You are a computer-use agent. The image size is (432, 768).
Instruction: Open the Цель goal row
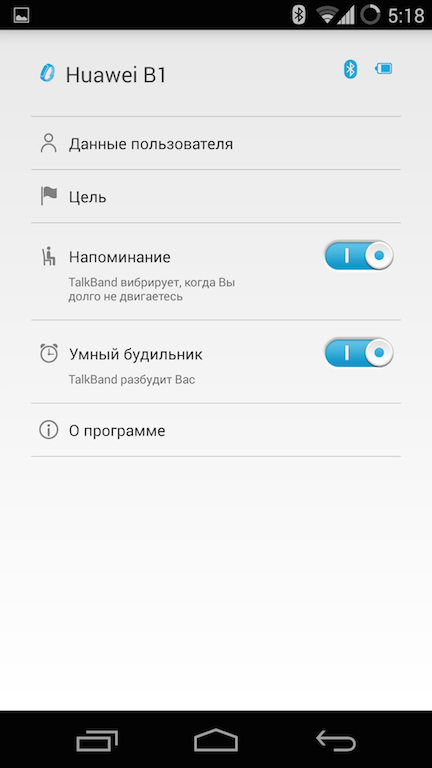point(216,196)
